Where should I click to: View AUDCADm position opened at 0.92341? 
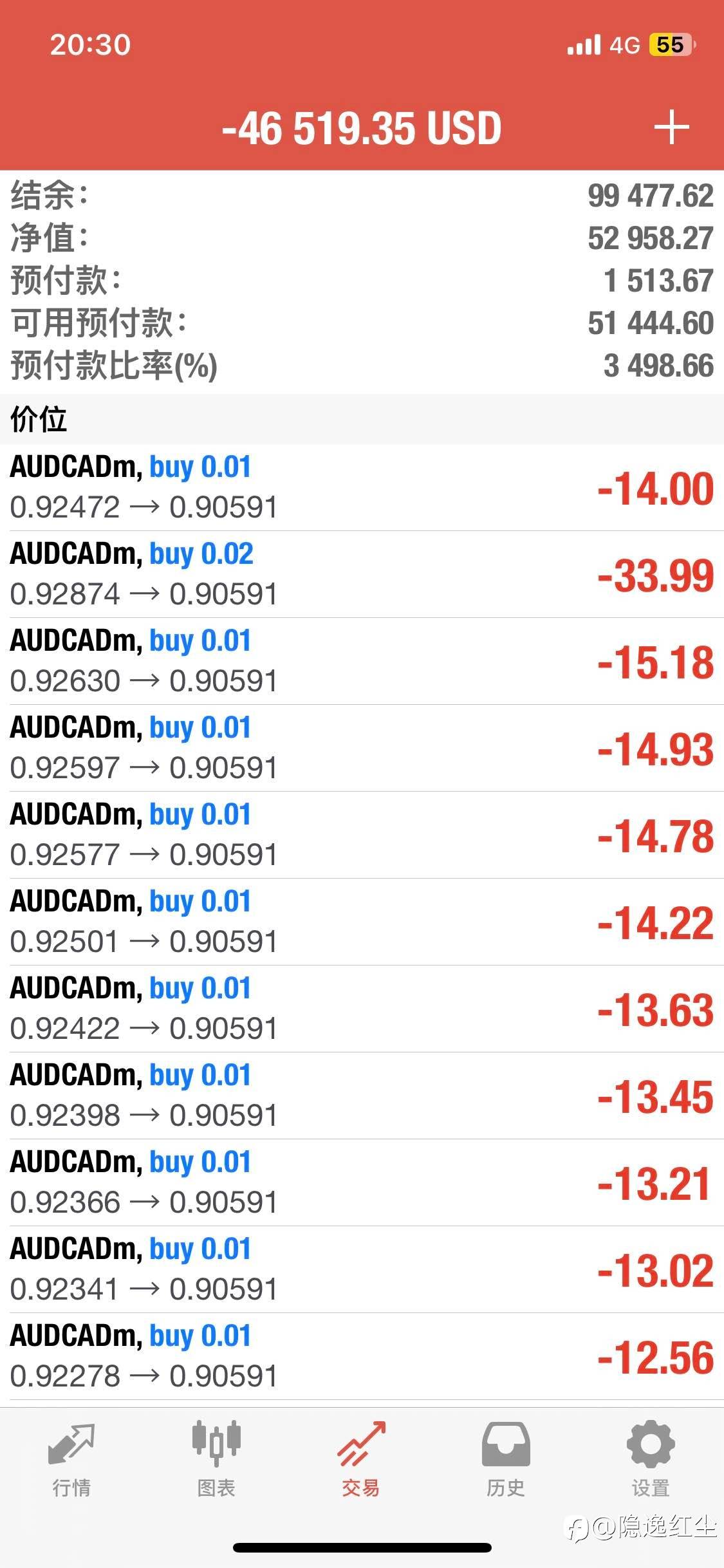click(362, 1269)
